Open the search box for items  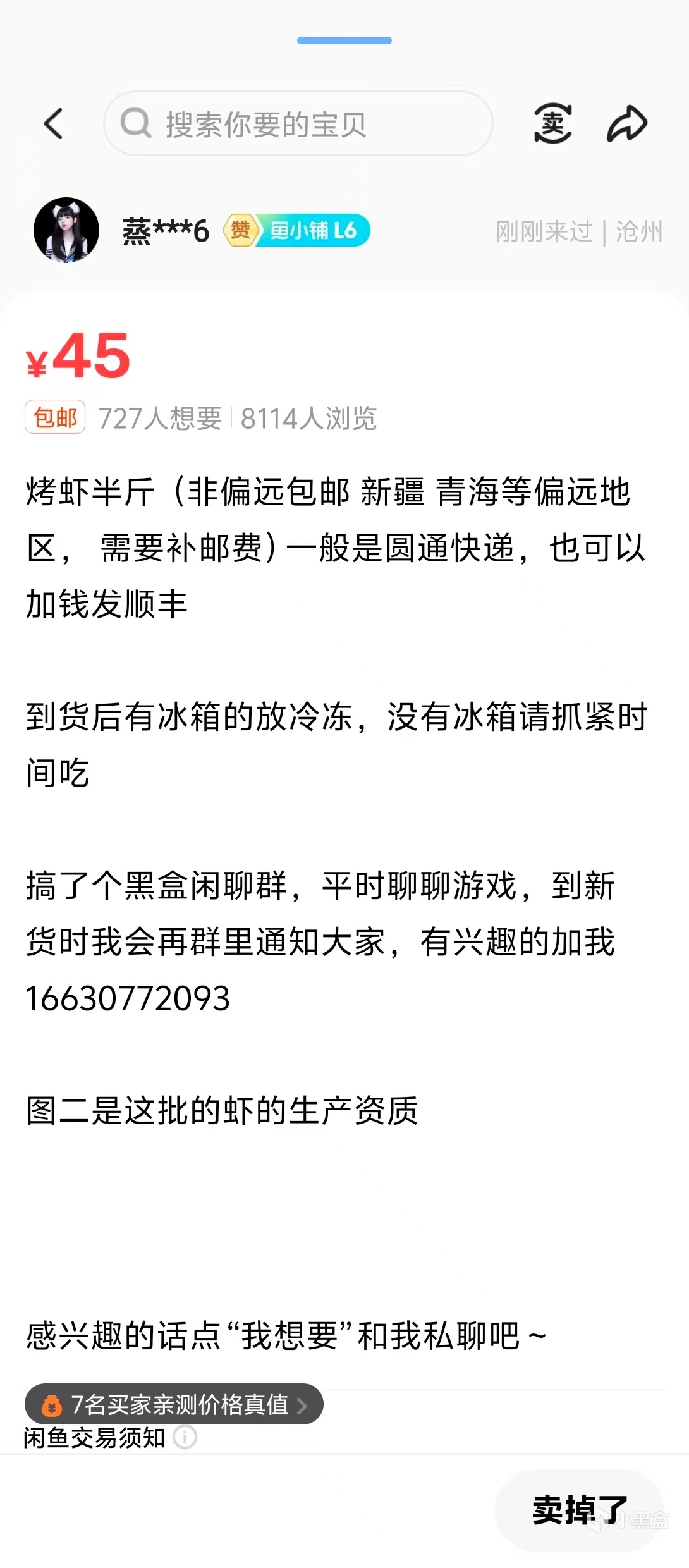[297, 124]
